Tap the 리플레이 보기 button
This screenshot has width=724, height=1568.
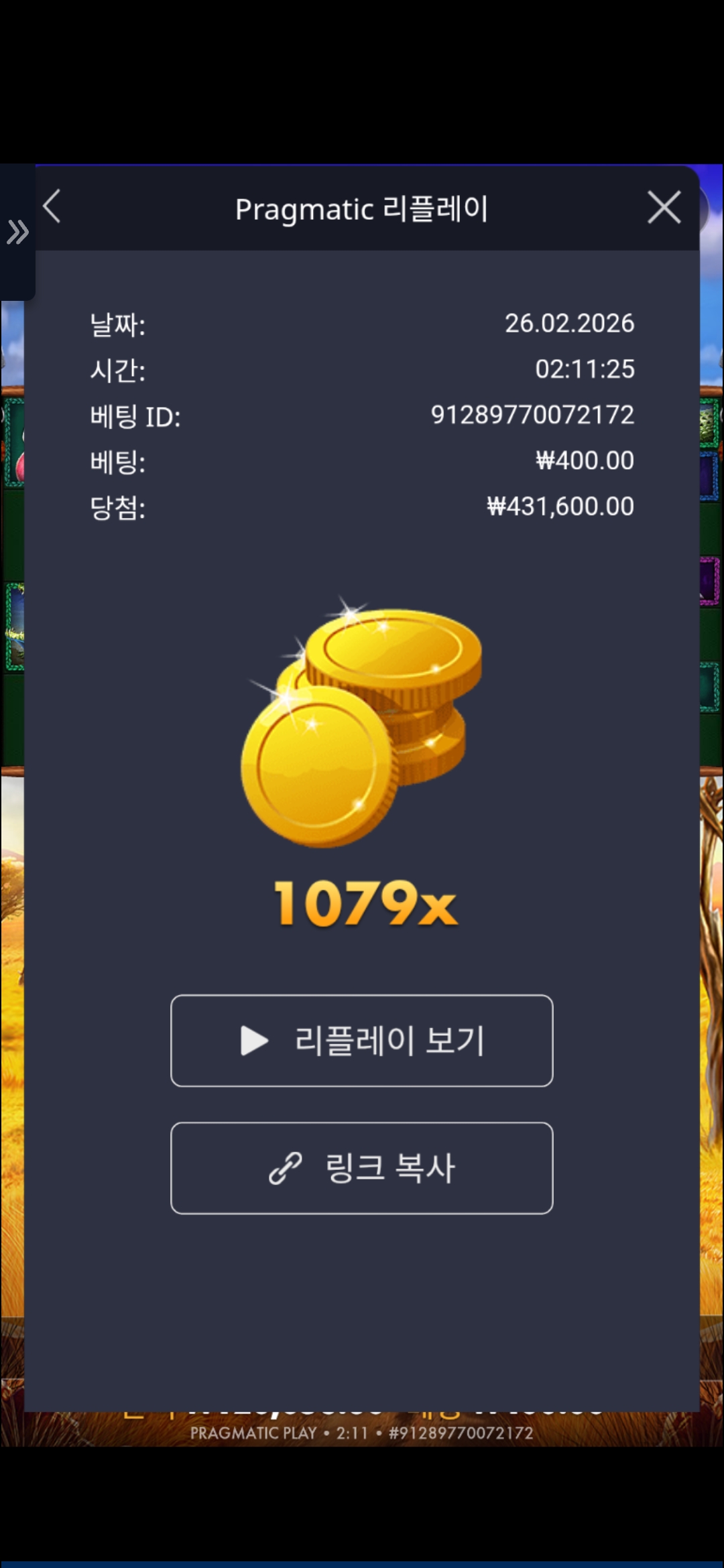pos(362,1041)
